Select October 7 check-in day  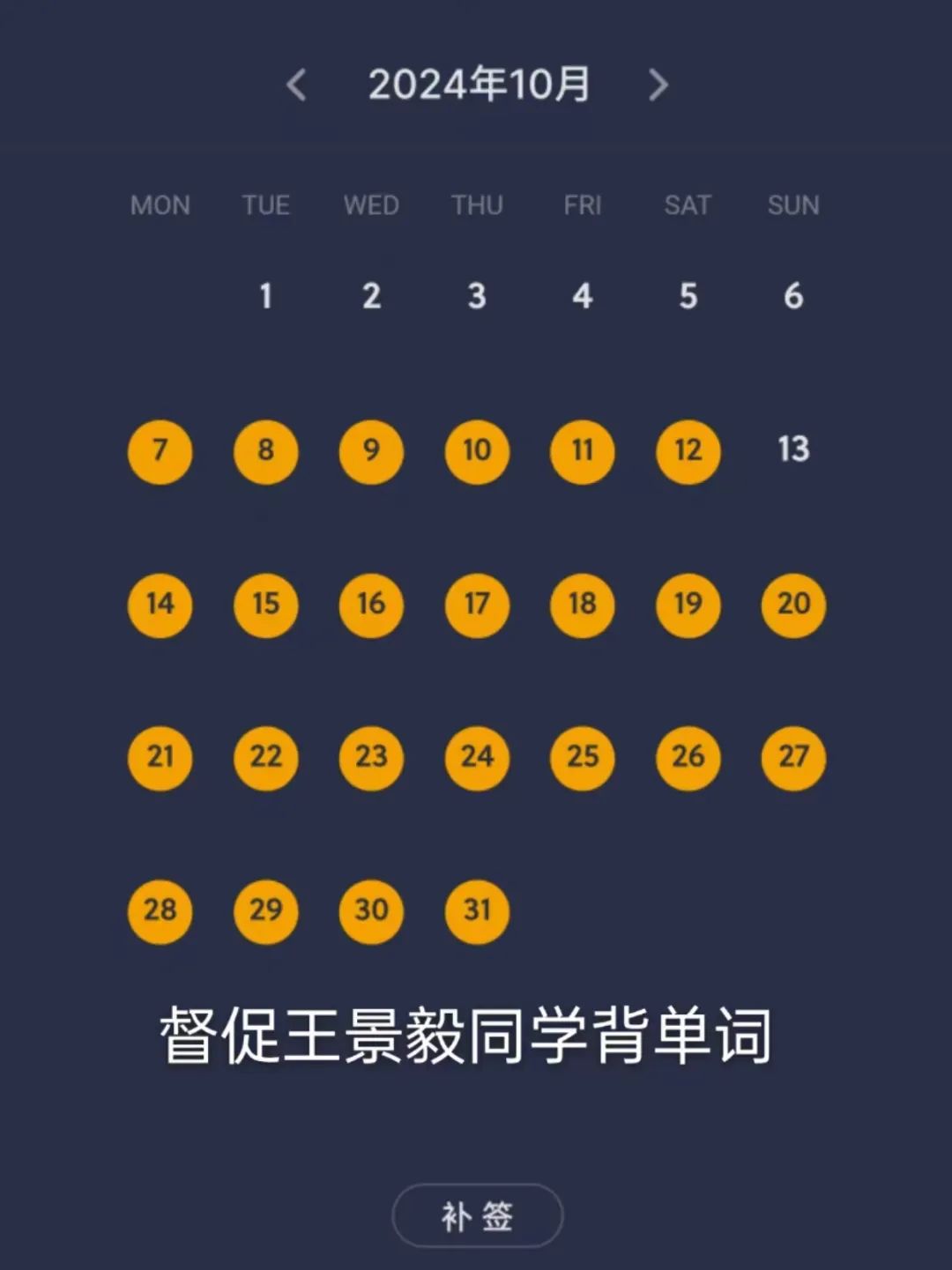tap(160, 451)
